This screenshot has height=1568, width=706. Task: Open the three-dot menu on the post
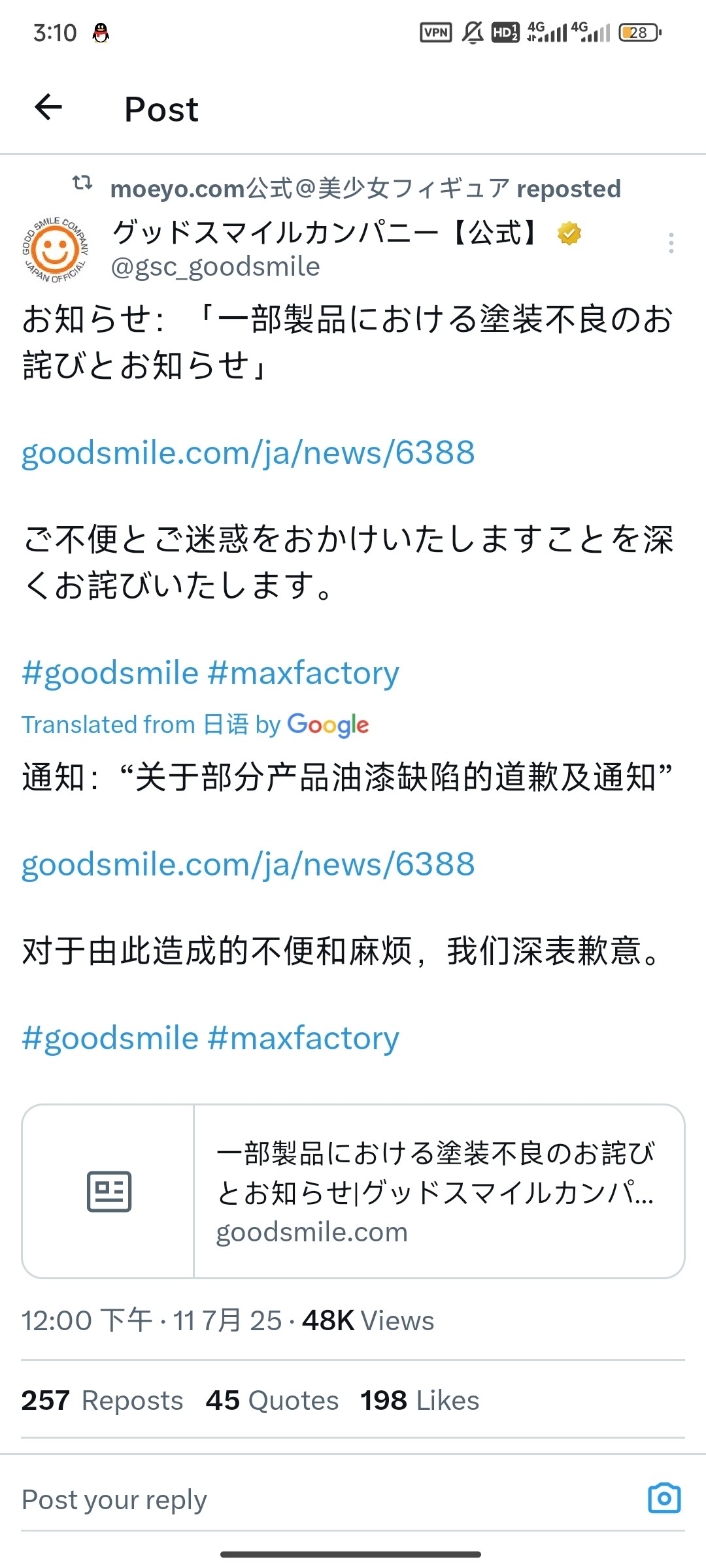tap(671, 242)
